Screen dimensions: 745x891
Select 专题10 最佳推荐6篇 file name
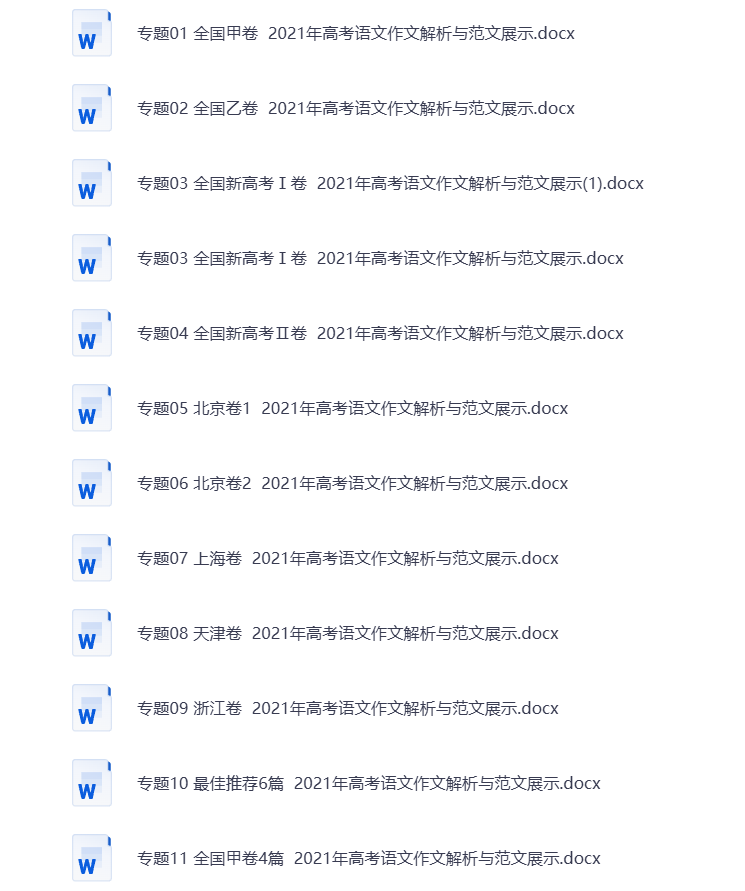click(x=369, y=783)
